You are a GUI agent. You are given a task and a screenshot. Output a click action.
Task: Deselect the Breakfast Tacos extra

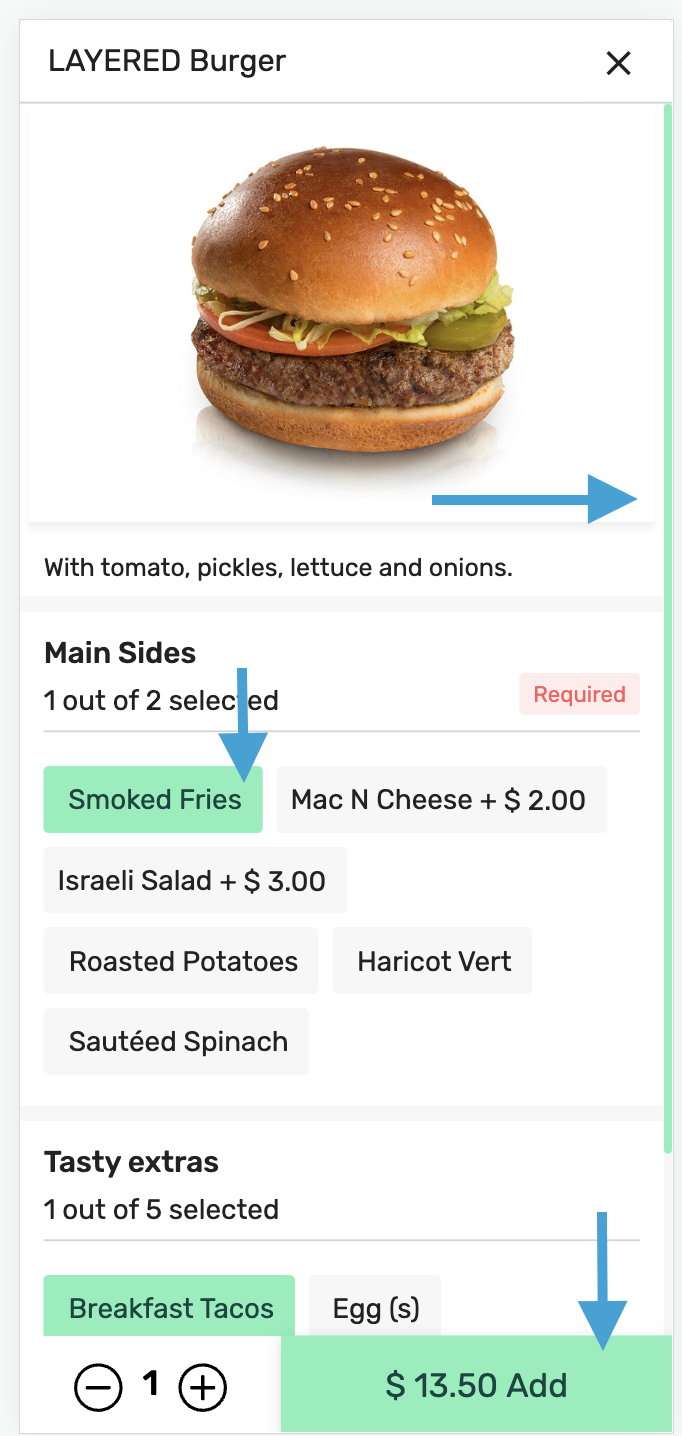click(170, 1307)
